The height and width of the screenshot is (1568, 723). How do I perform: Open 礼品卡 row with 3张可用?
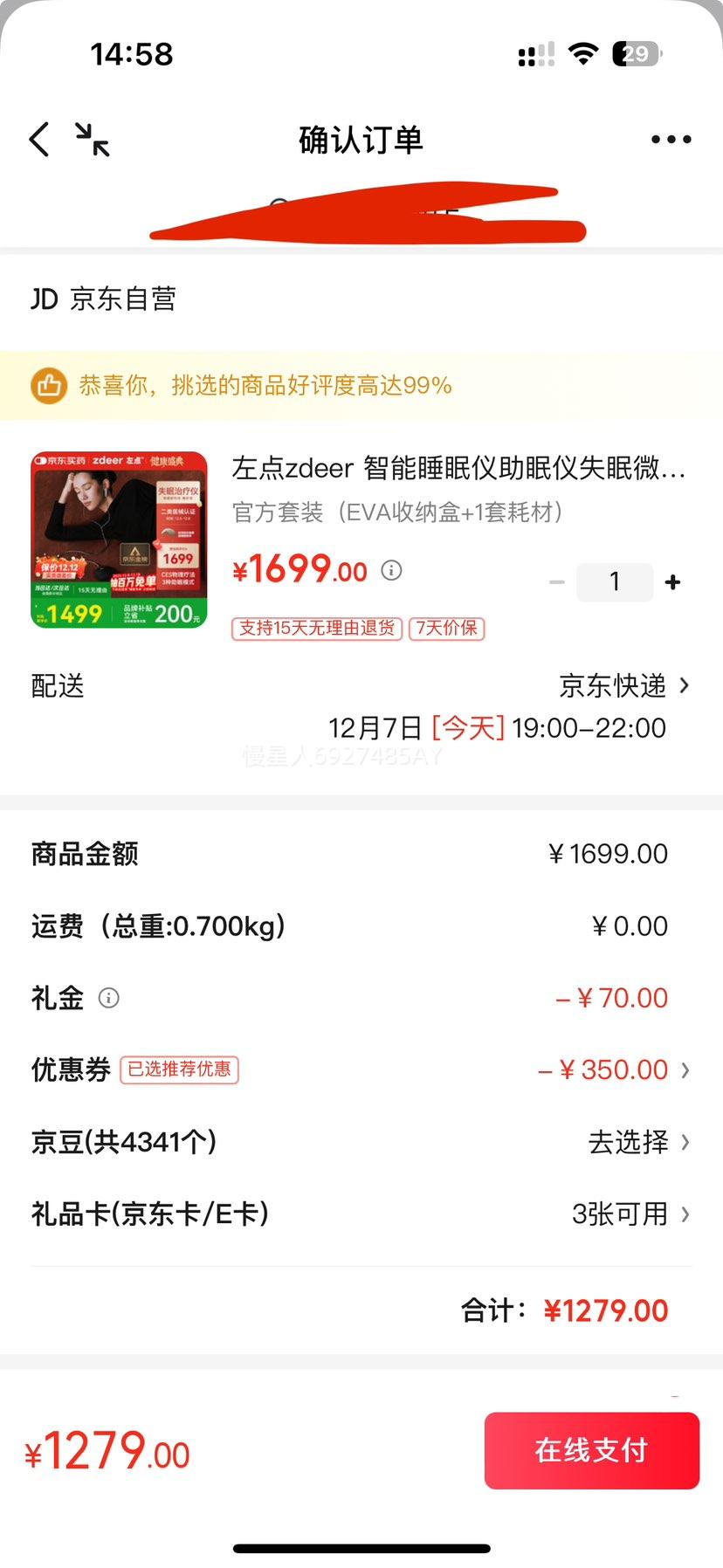pos(361,1214)
